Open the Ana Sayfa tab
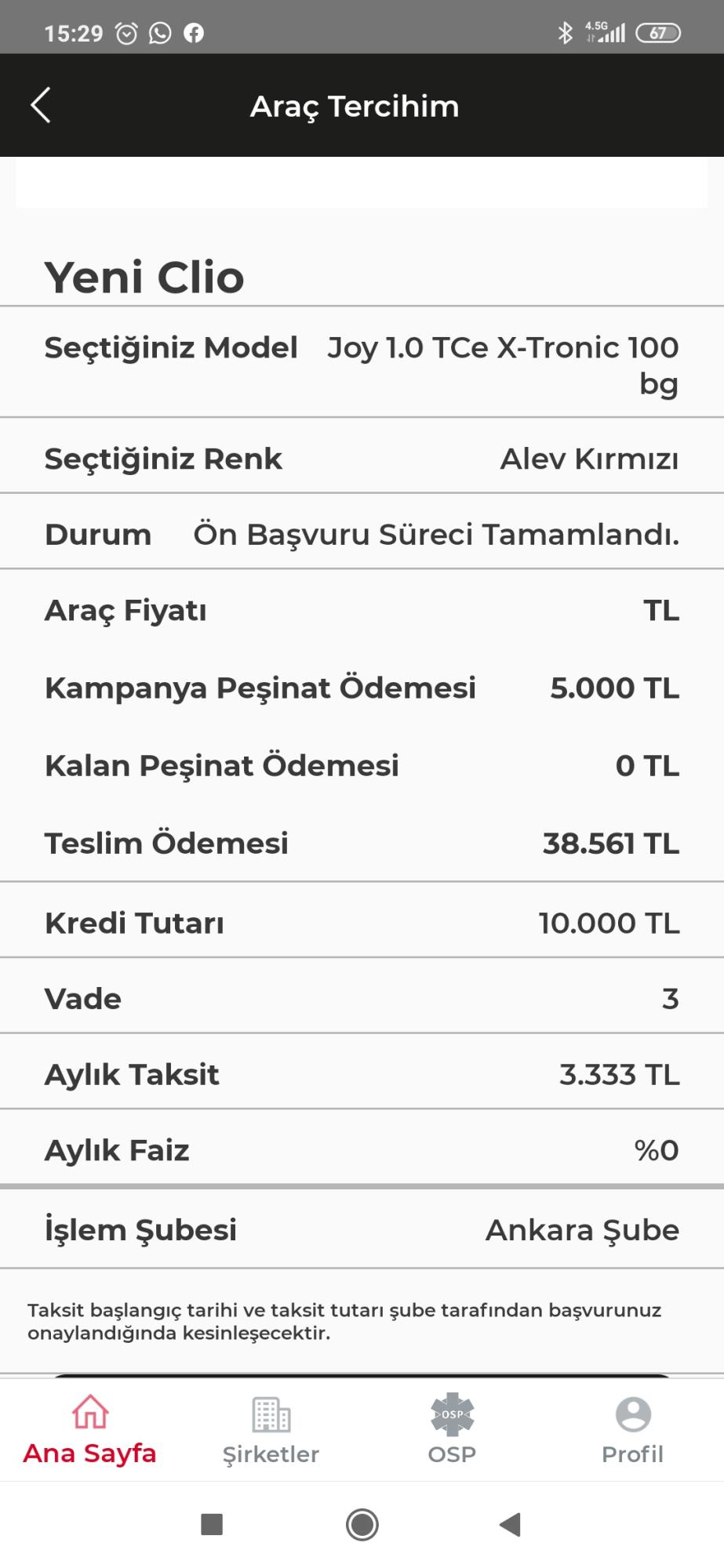Viewport: 724px width, 1568px height. pos(90,1429)
